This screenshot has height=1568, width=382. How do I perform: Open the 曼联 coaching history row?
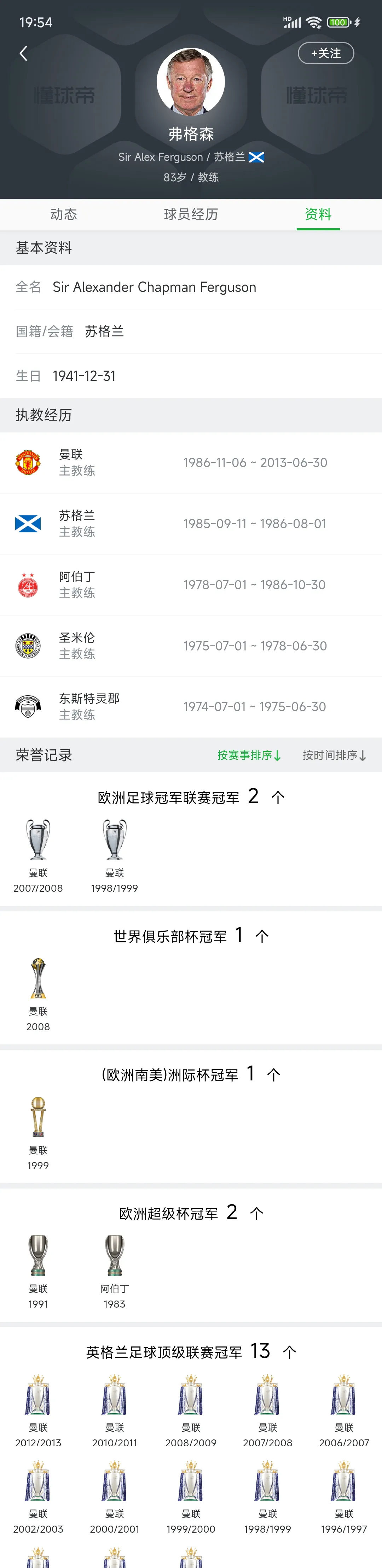(x=191, y=462)
